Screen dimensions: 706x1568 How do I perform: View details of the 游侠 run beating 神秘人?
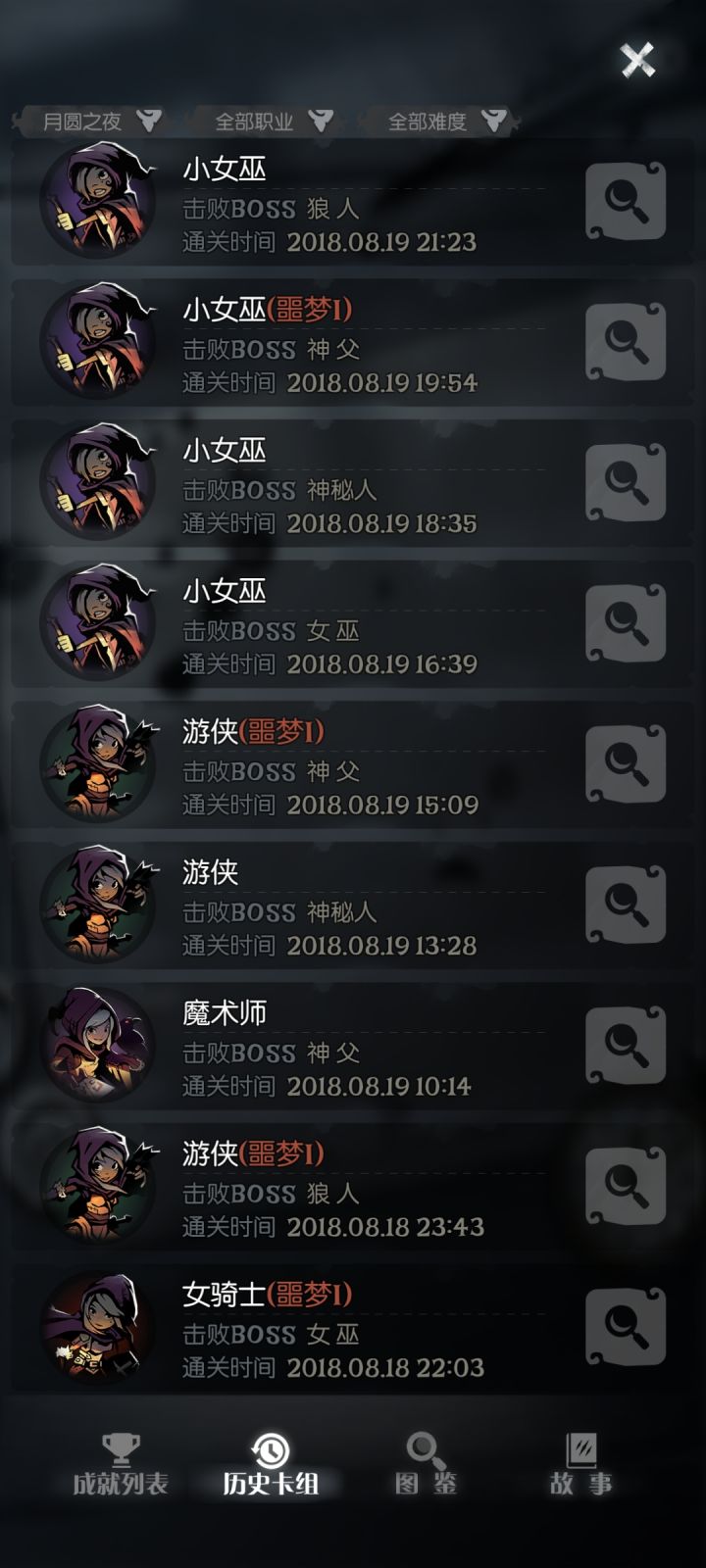pyautogui.click(x=625, y=906)
